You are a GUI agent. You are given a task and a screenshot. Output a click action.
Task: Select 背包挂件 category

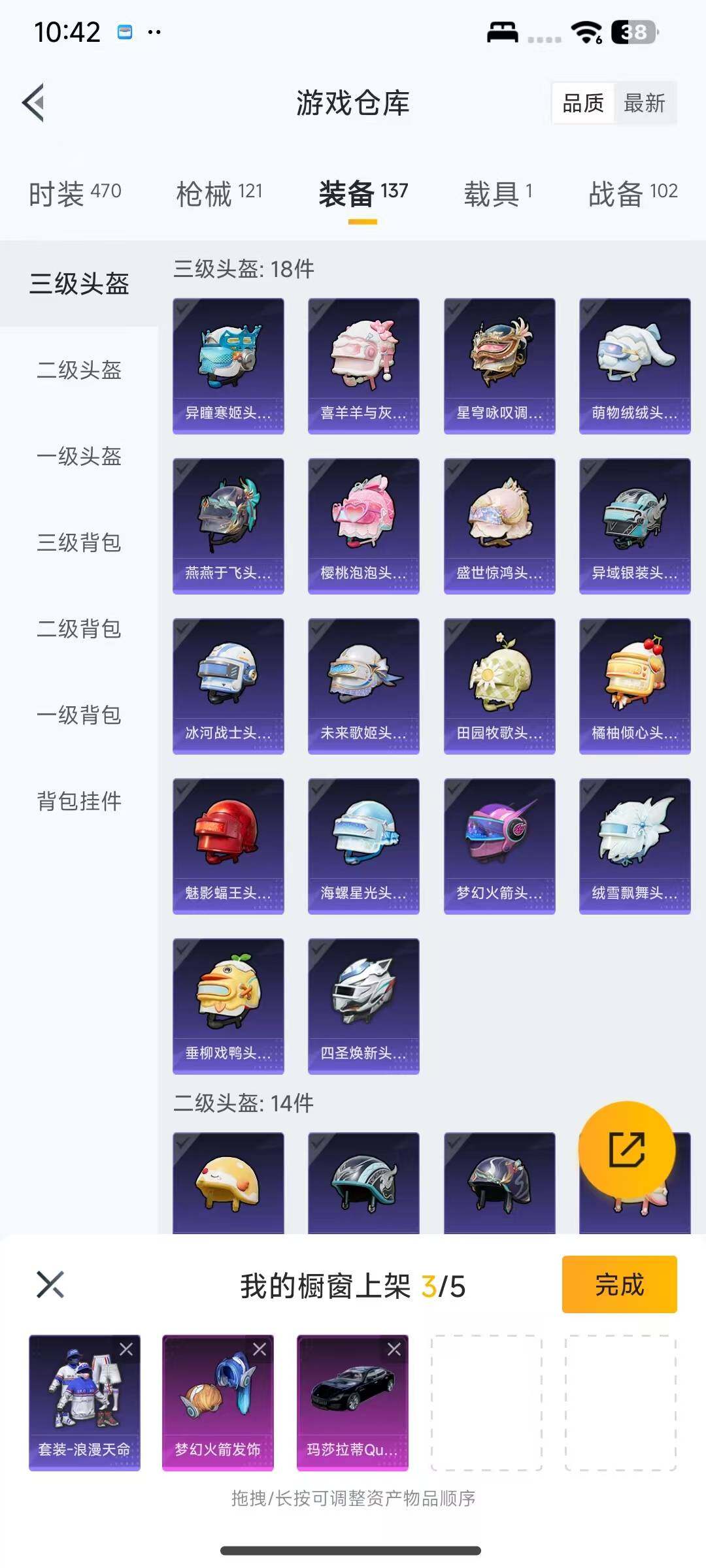point(79,801)
